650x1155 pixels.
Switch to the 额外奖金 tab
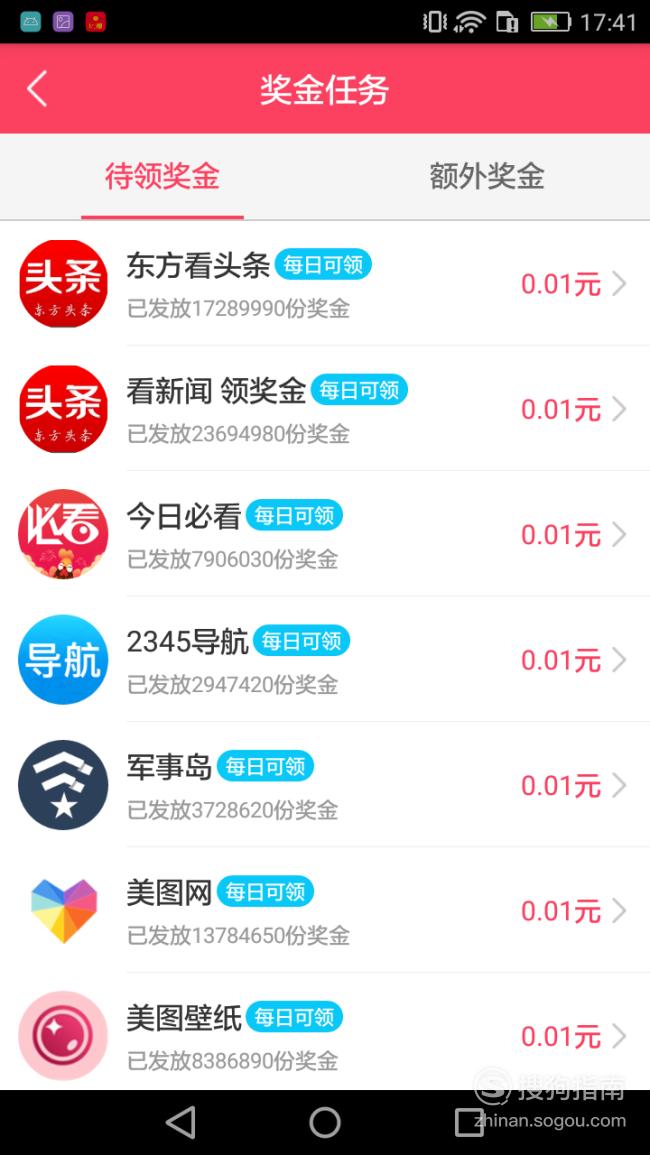coord(487,177)
